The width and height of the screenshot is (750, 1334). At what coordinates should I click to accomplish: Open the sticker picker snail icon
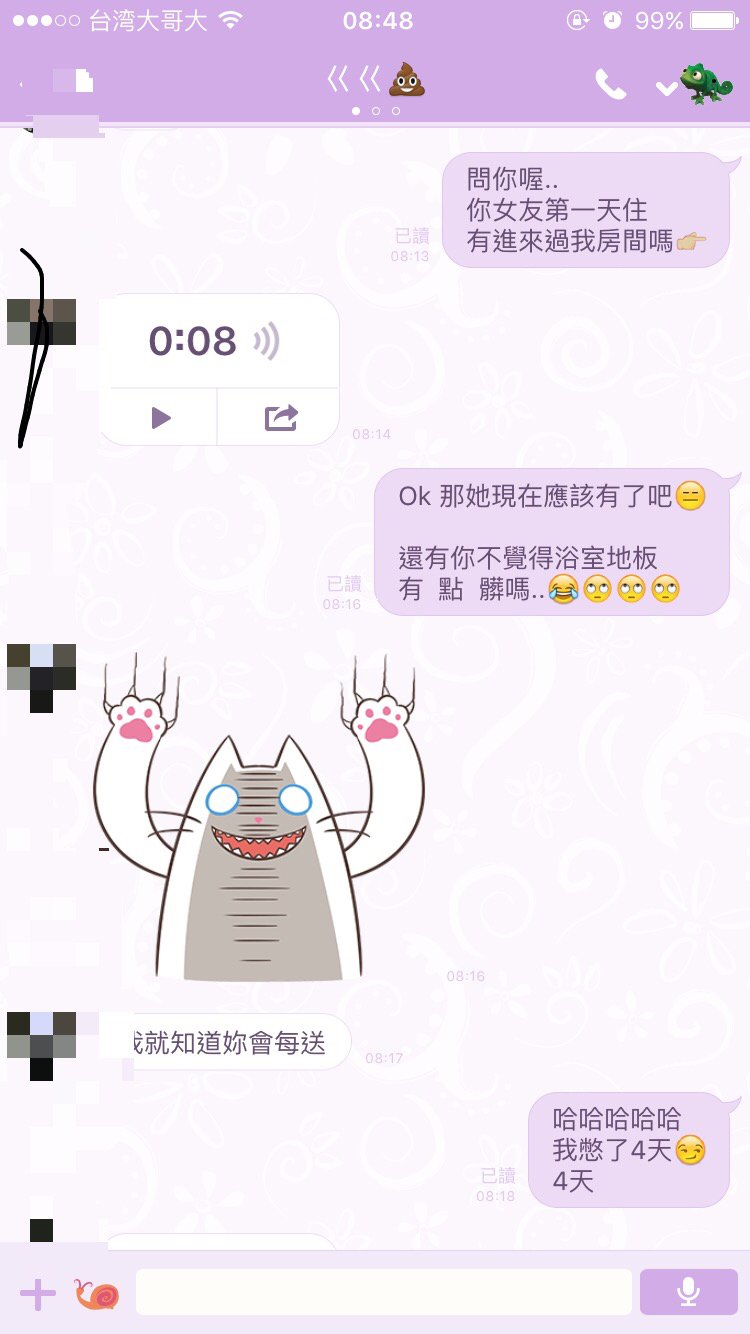tap(97, 1292)
